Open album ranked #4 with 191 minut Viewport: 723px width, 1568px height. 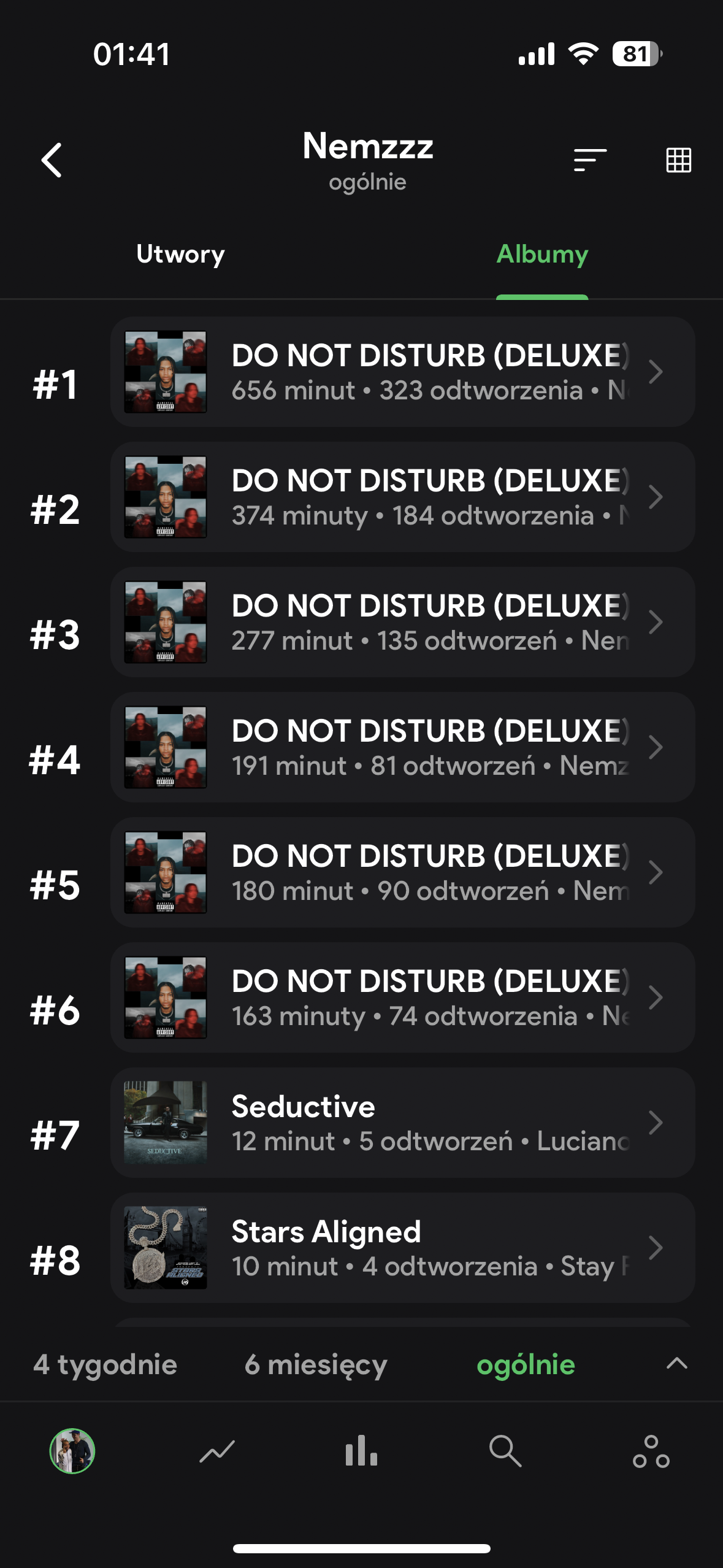pyautogui.click(x=402, y=748)
